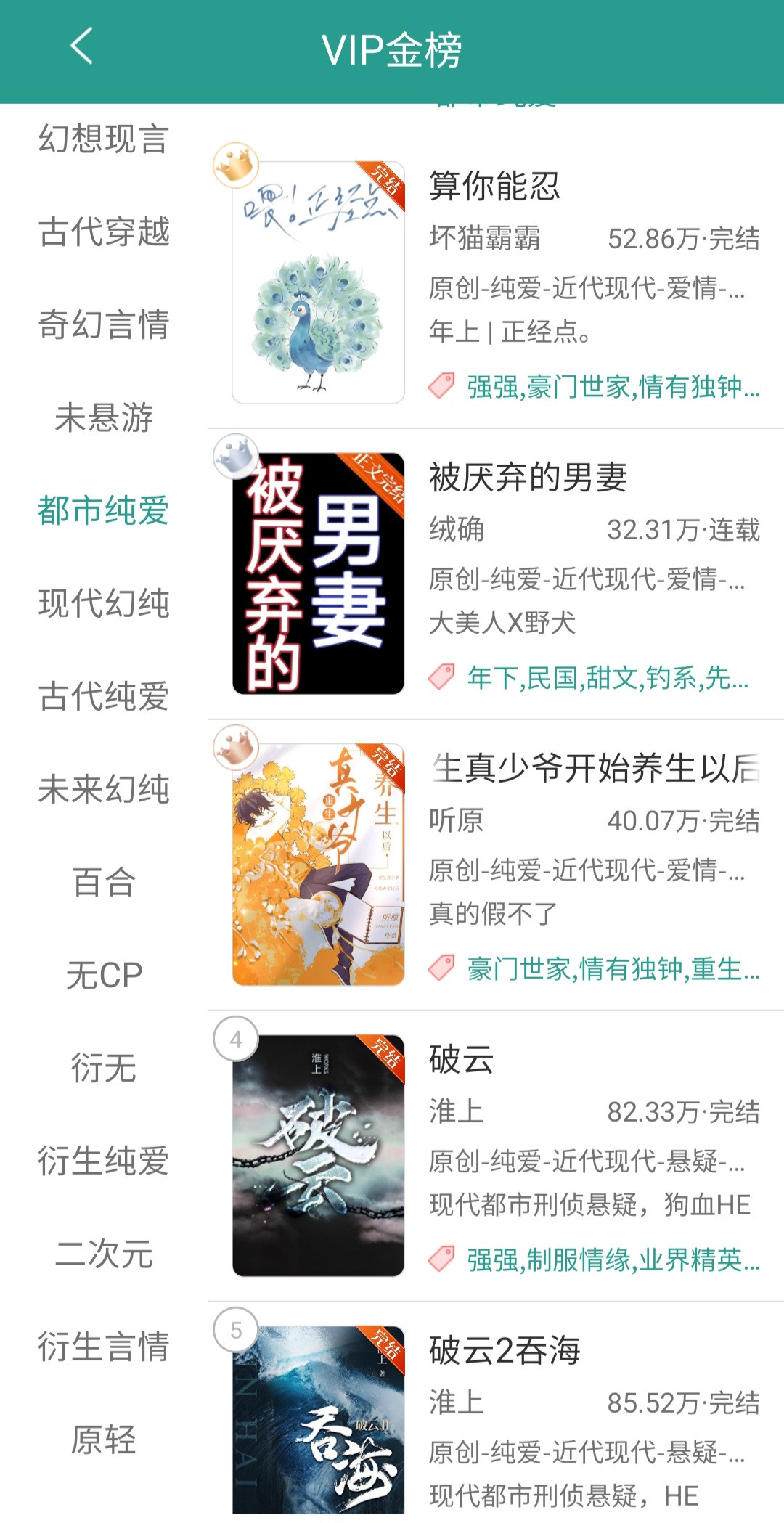This screenshot has width=784, height=1523.
Task: Select the 二次元 category
Action: tap(104, 1254)
